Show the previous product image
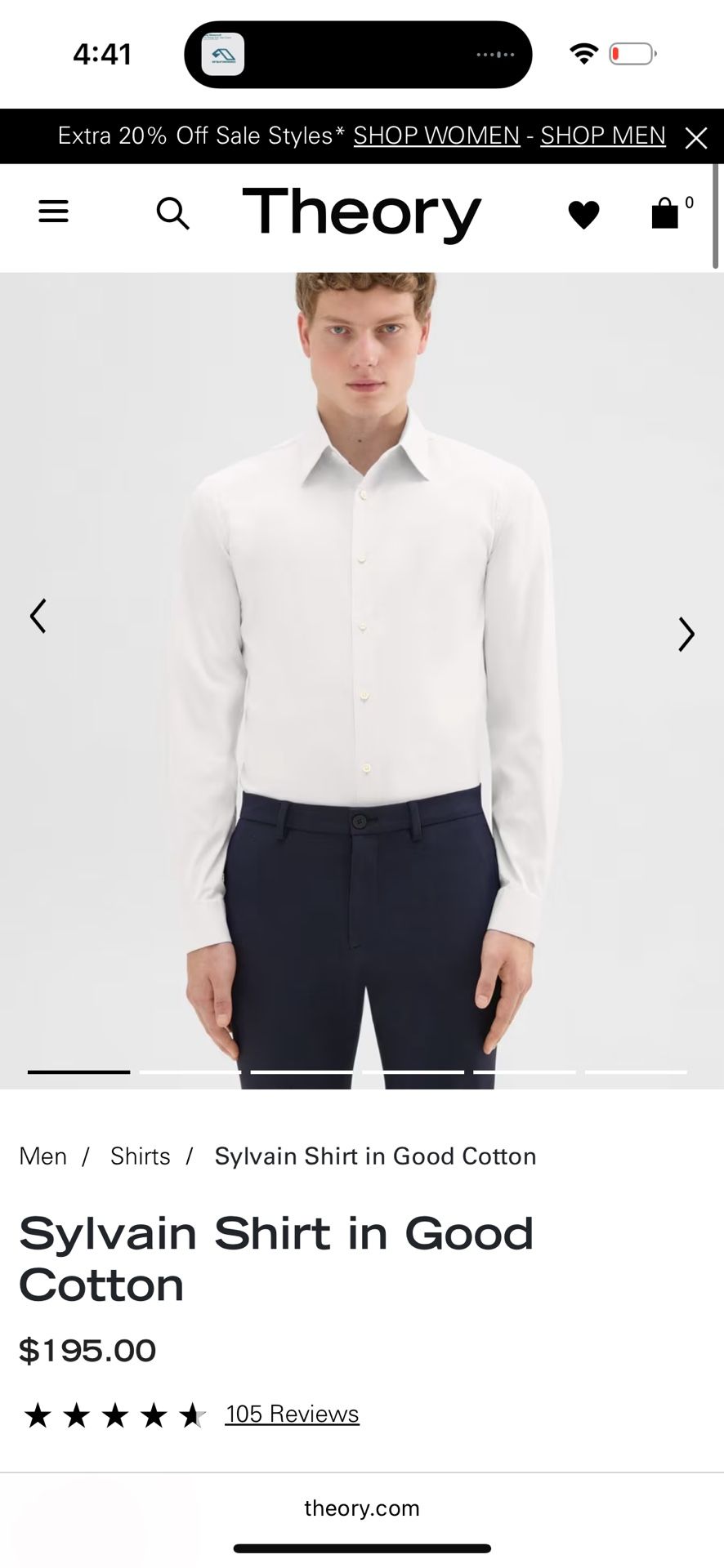 point(38,615)
